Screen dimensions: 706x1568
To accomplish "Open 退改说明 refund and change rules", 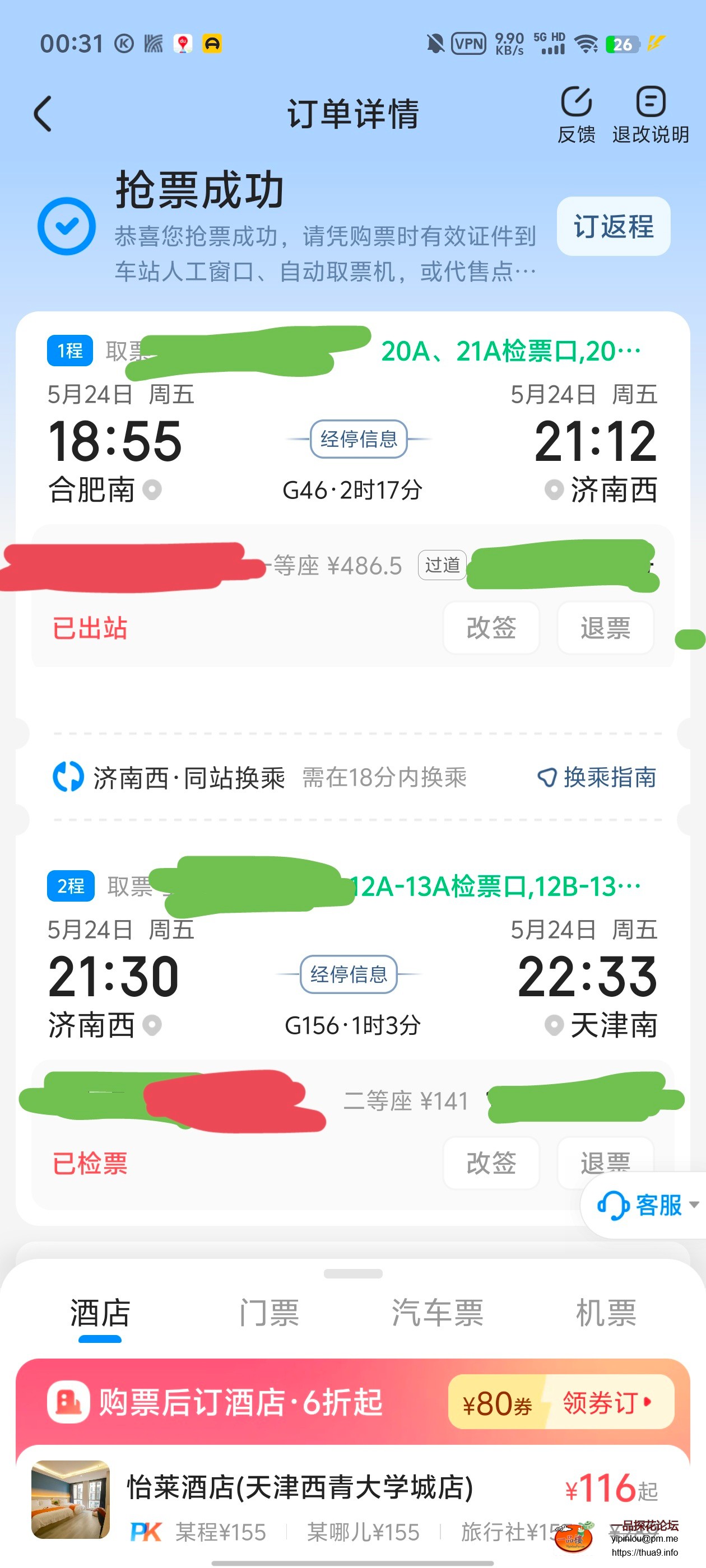I will click(x=650, y=114).
